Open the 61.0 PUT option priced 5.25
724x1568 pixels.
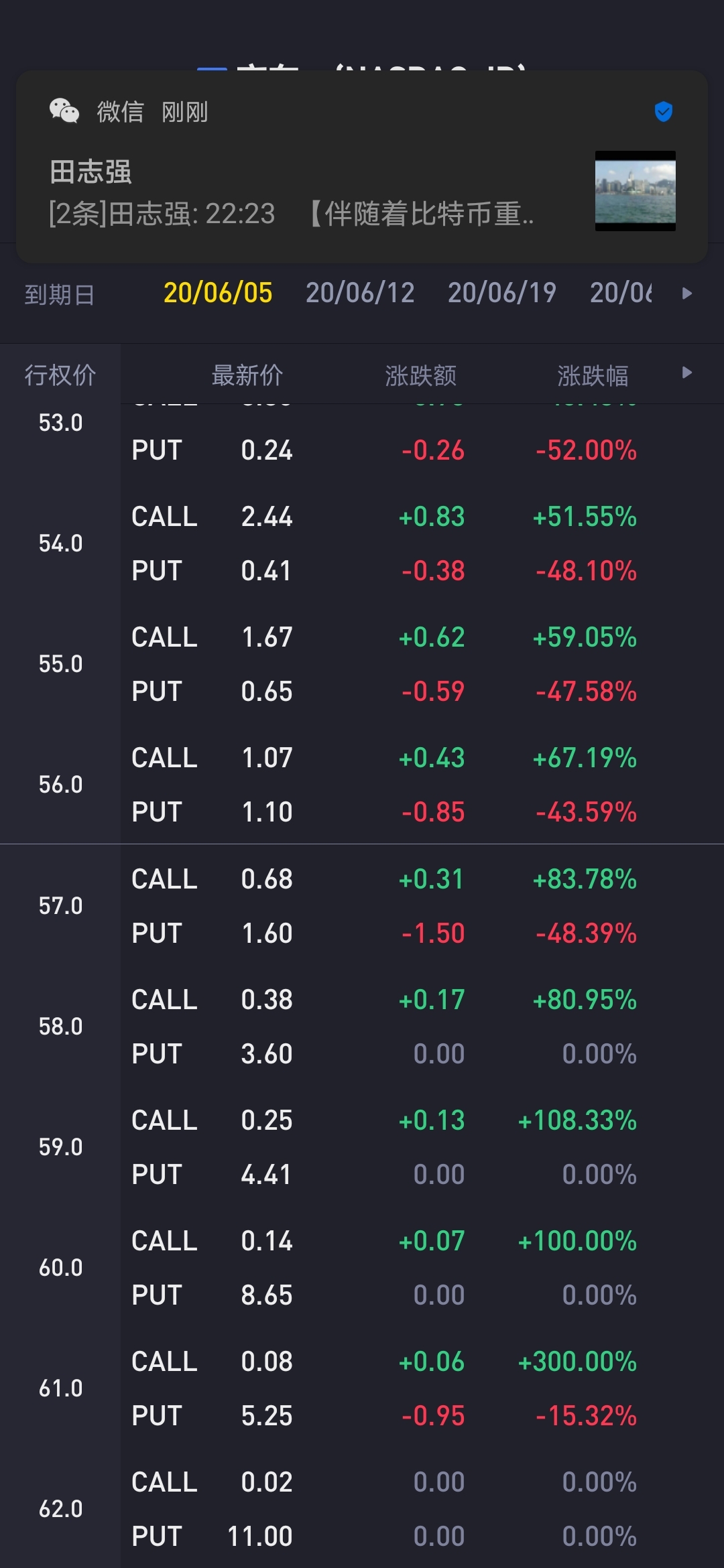click(422, 1416)
